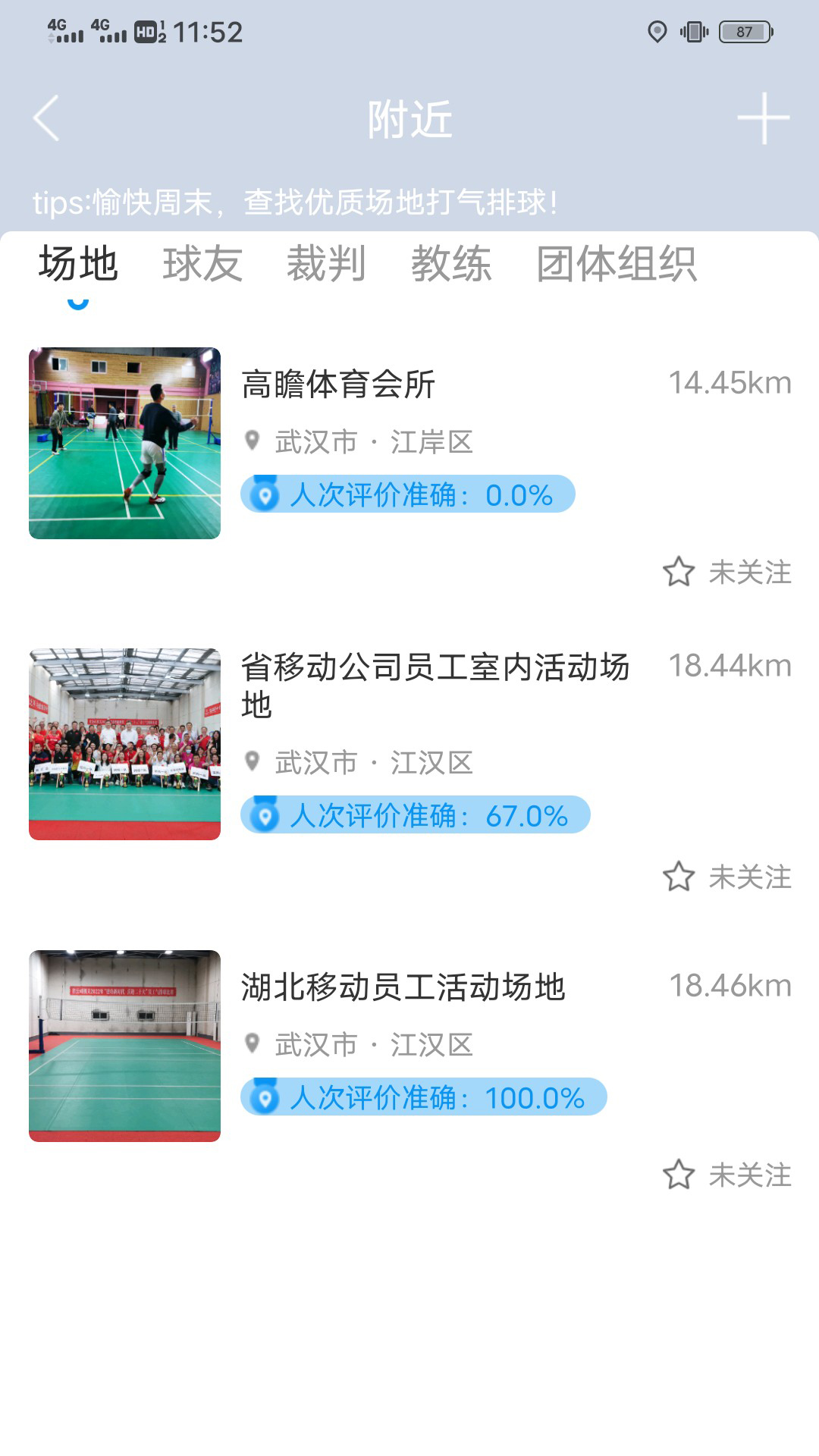The width and height of the screenshot is (819, 1456).
Task: Tap the plus icon to add new
Action: [x=763, y=118]
